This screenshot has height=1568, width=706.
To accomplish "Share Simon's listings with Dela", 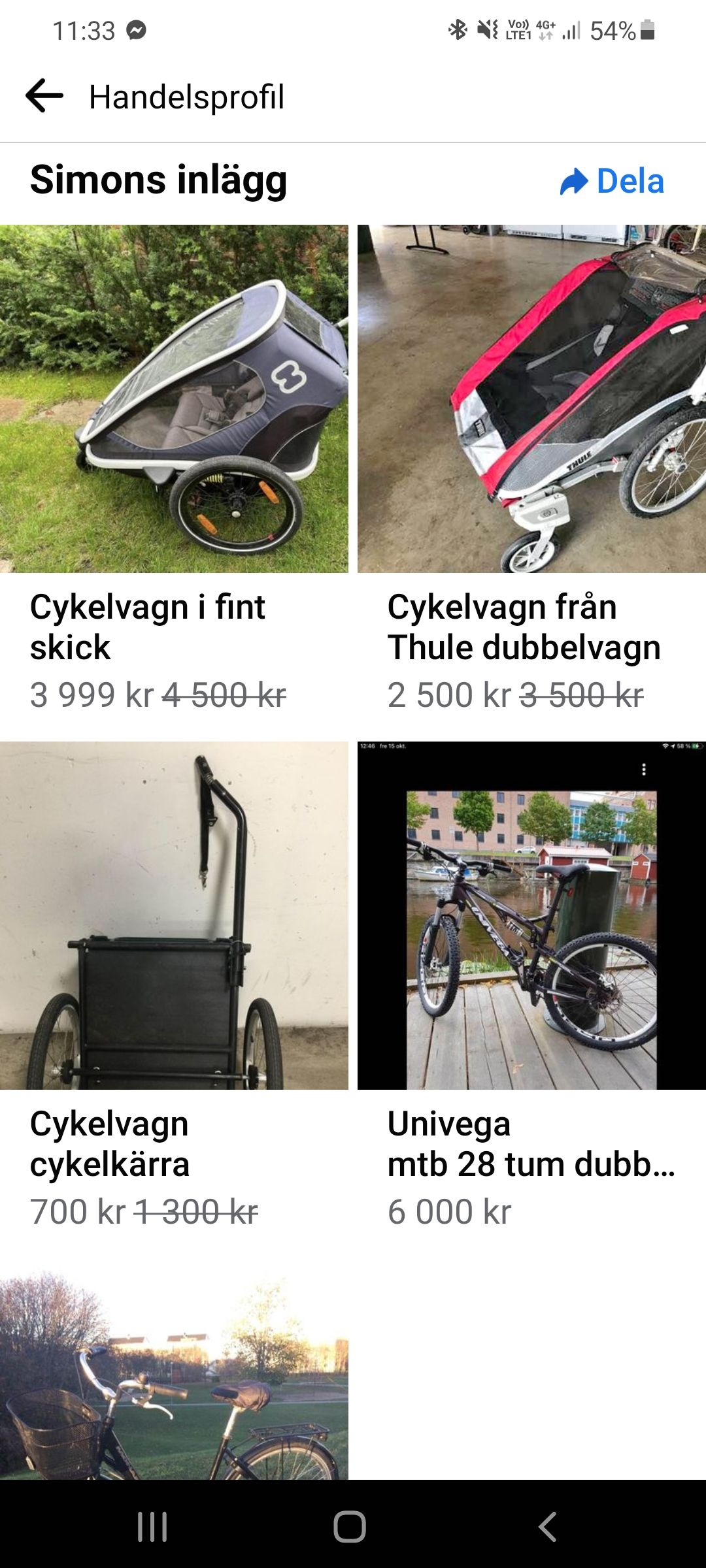I will (613, 181).
